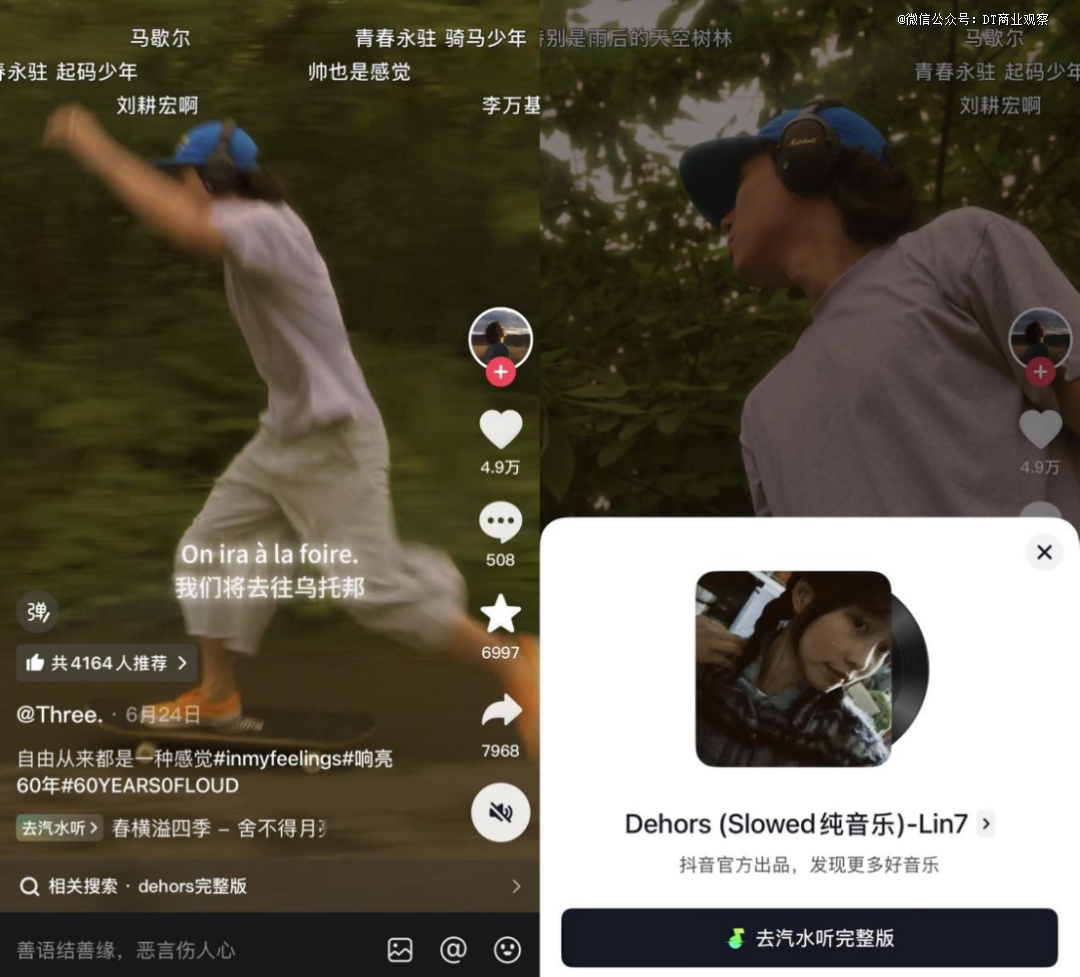Open related search dehors完整版
The image size is (1080, 977).
(270, 886)
